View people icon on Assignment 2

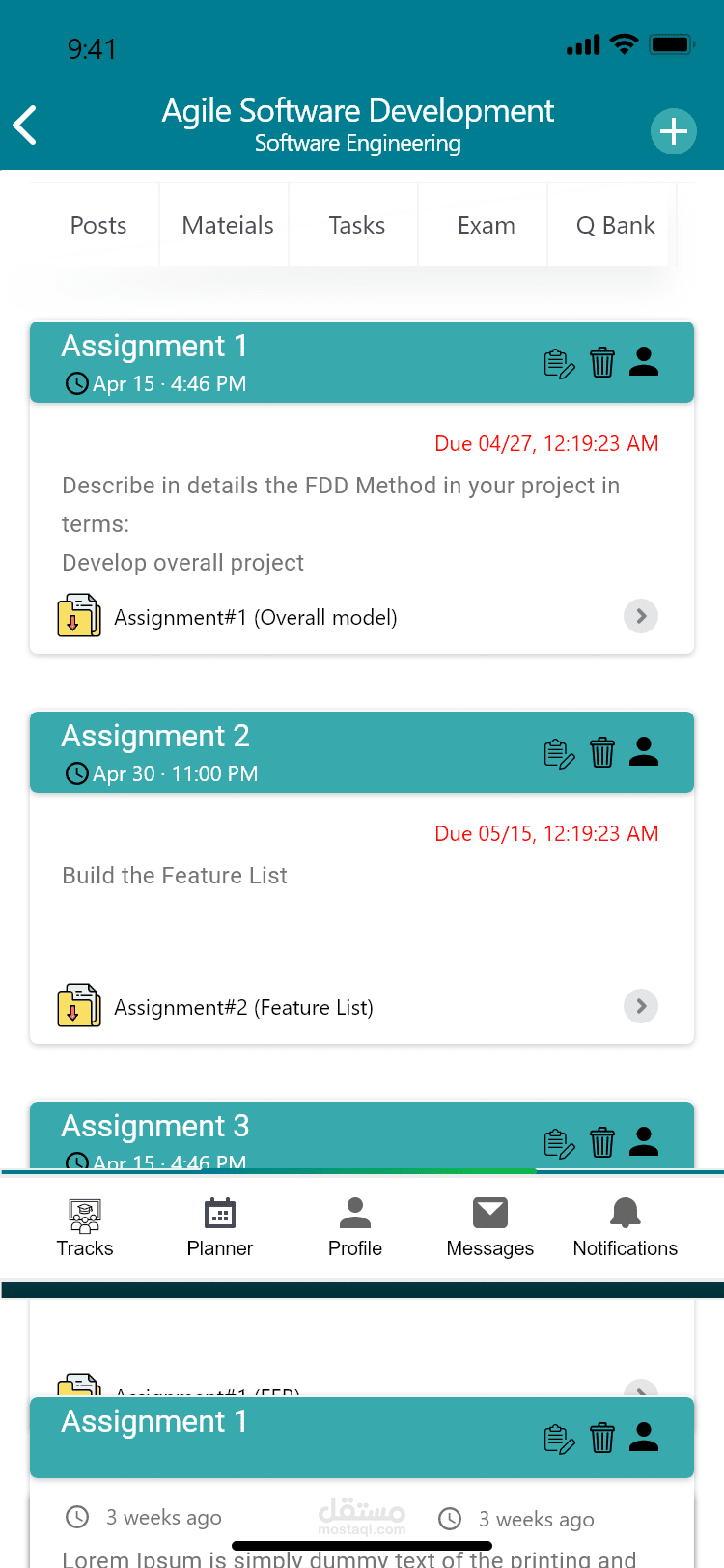pos(644,751)
